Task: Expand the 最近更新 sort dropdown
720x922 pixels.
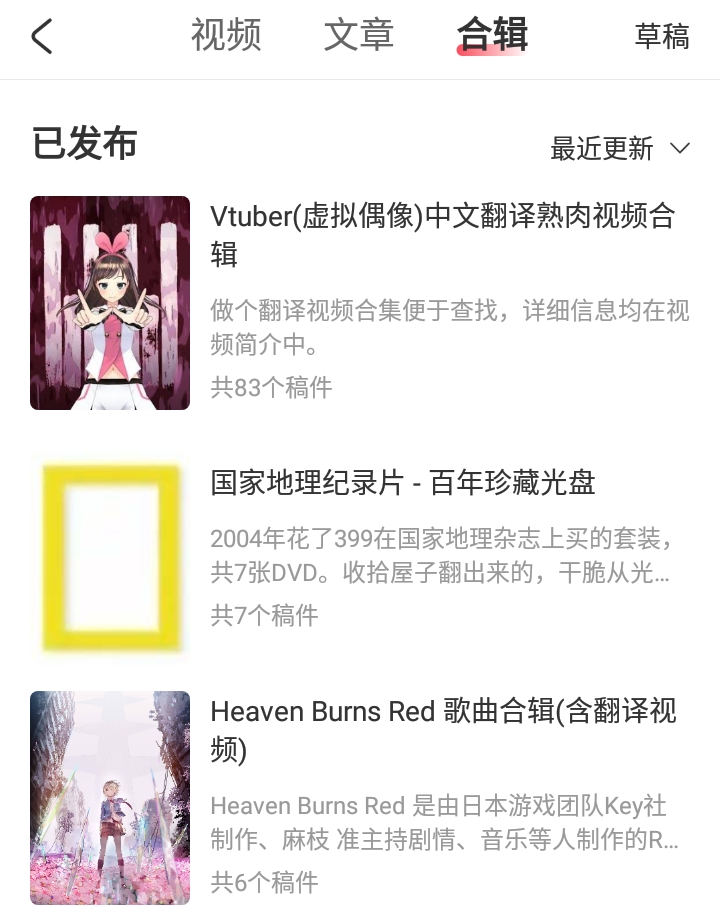Action: [620, 149]
